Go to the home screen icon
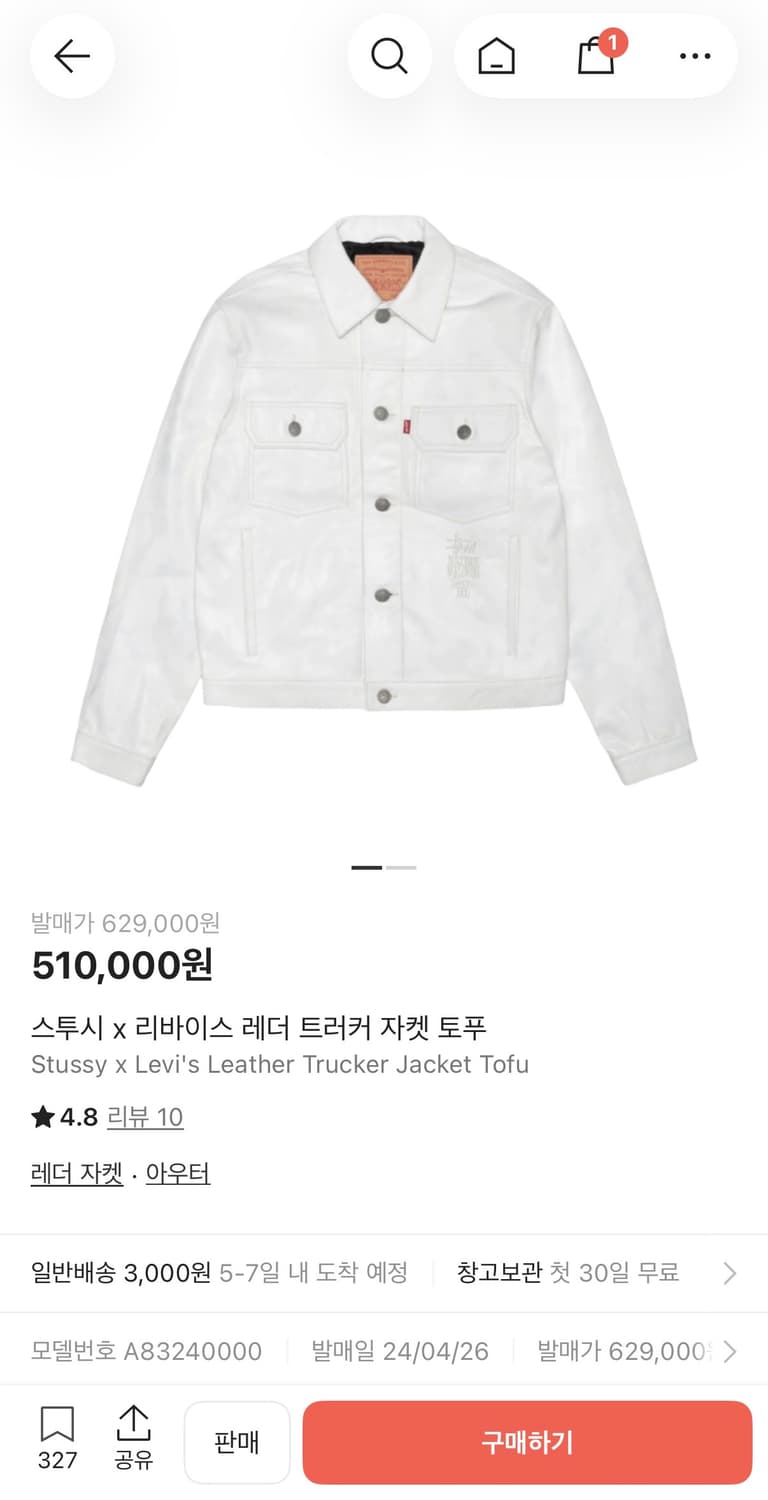768x1500 pixels. [x=497, y=56]
